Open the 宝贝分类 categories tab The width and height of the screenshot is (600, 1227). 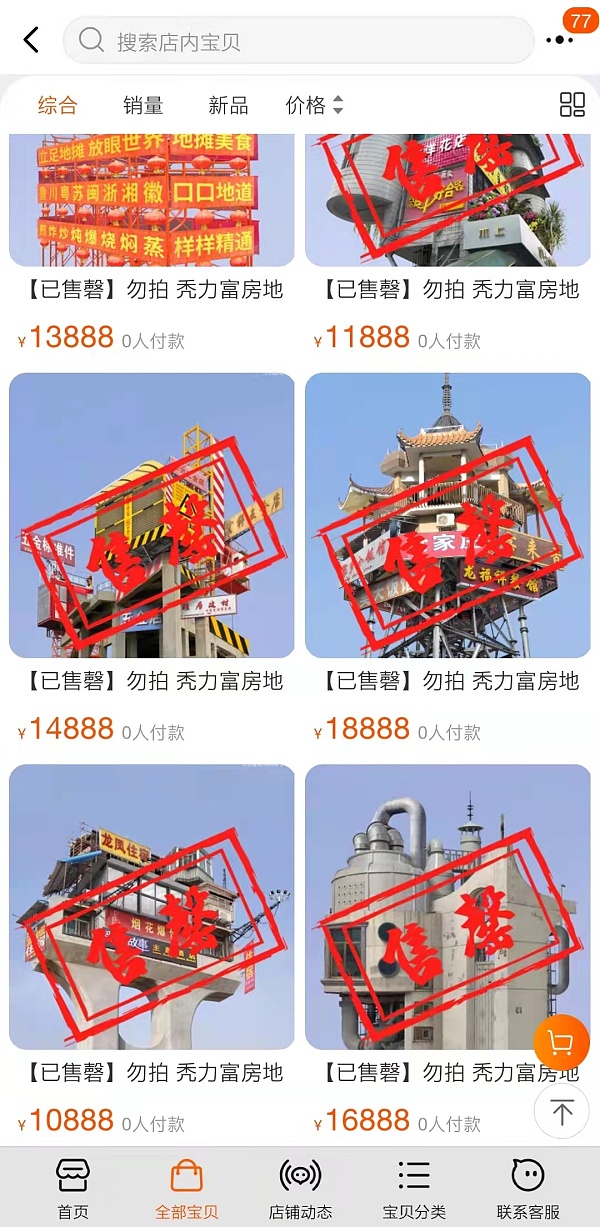tap(414, 1189)
